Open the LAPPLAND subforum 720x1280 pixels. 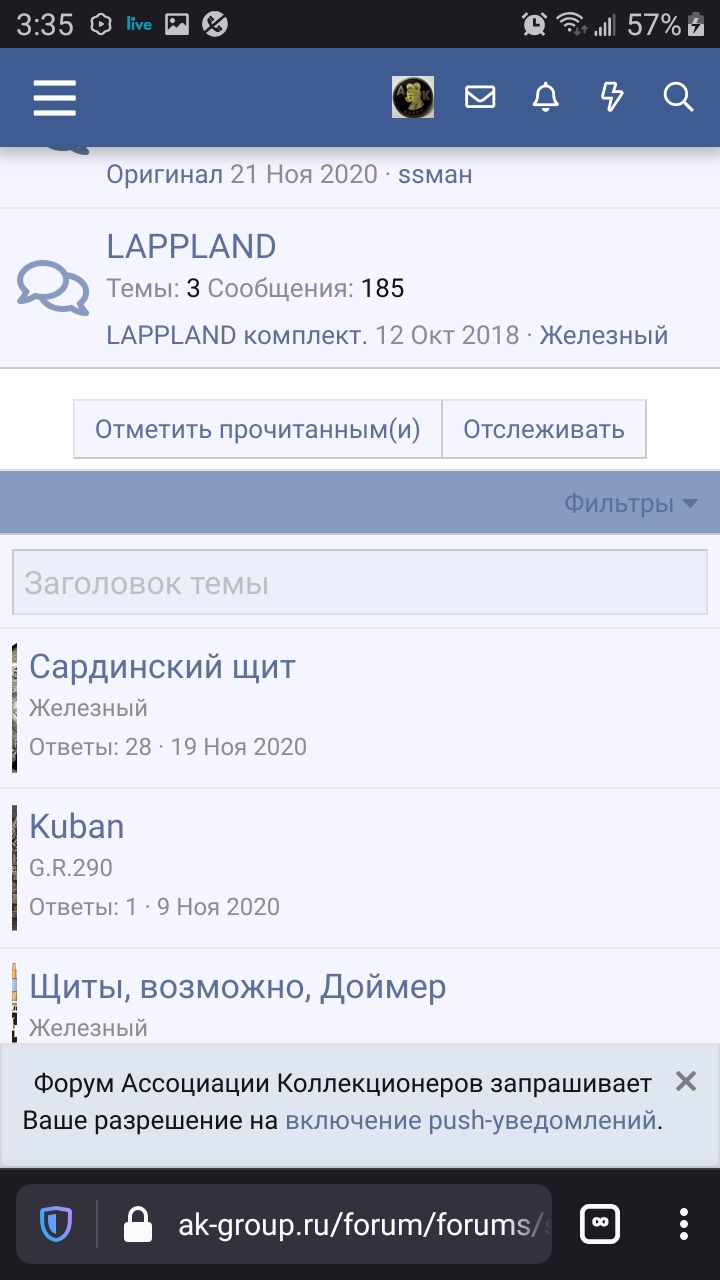[191, 246]
